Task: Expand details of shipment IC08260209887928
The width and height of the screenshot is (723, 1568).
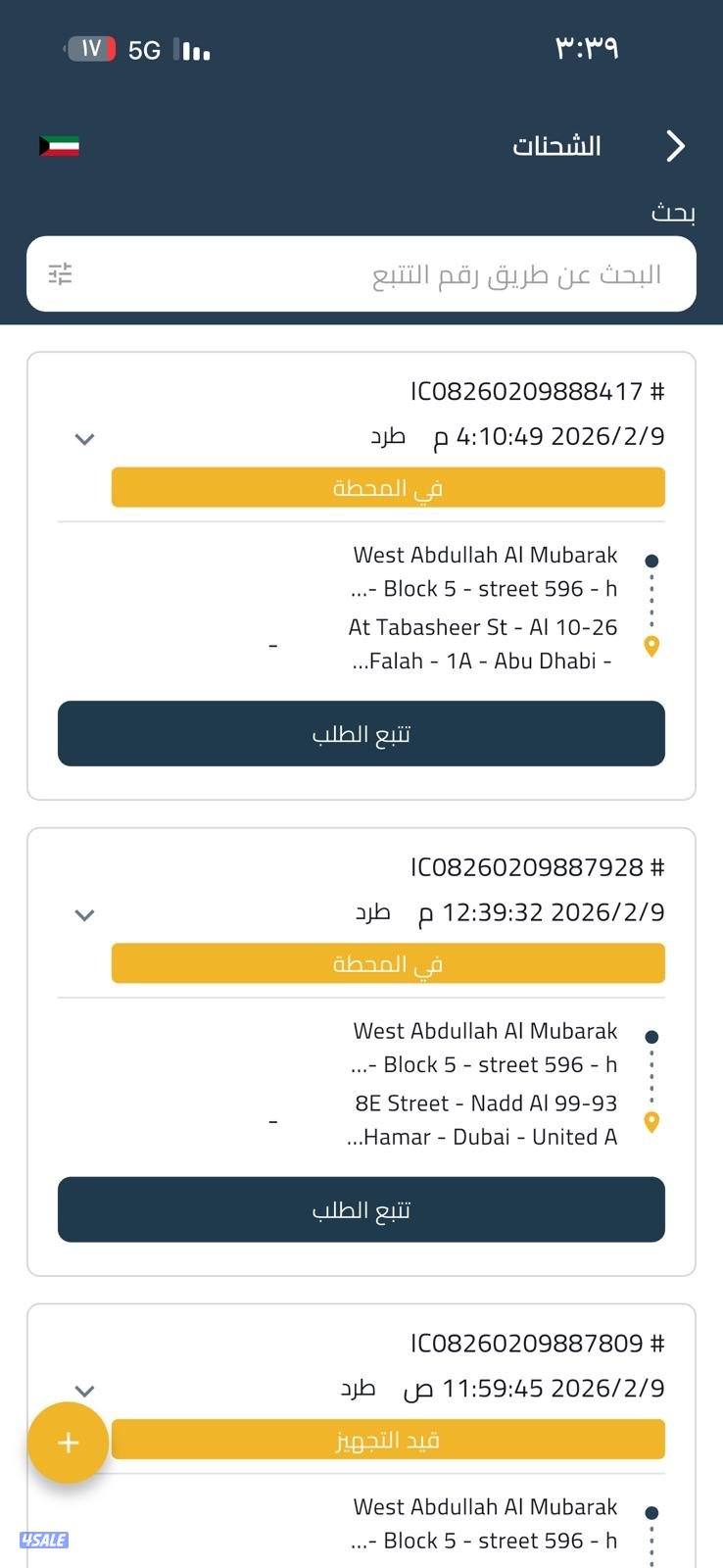Action: click(x=84, y=914)
